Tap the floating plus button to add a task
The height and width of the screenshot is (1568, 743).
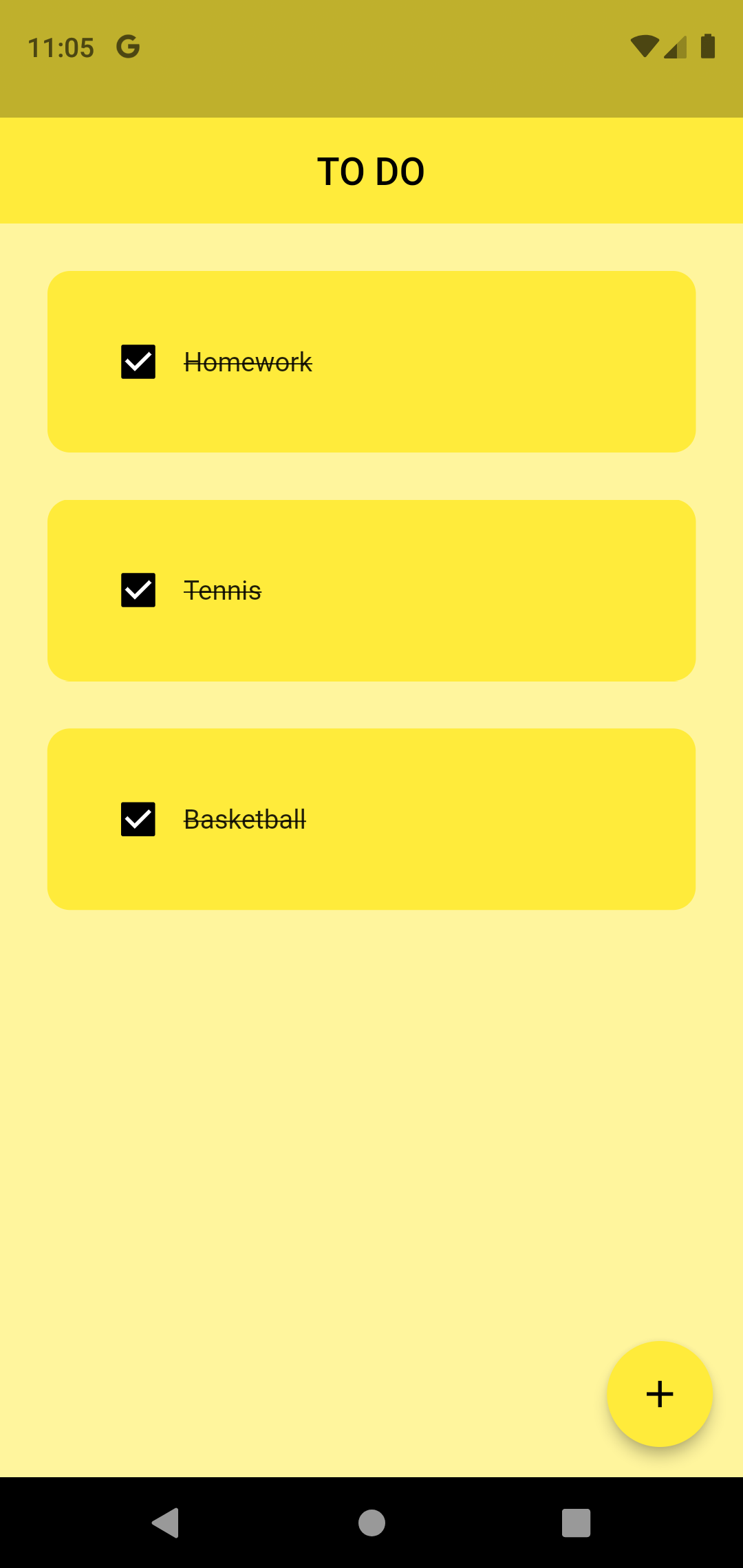[x=658, y=1393]
